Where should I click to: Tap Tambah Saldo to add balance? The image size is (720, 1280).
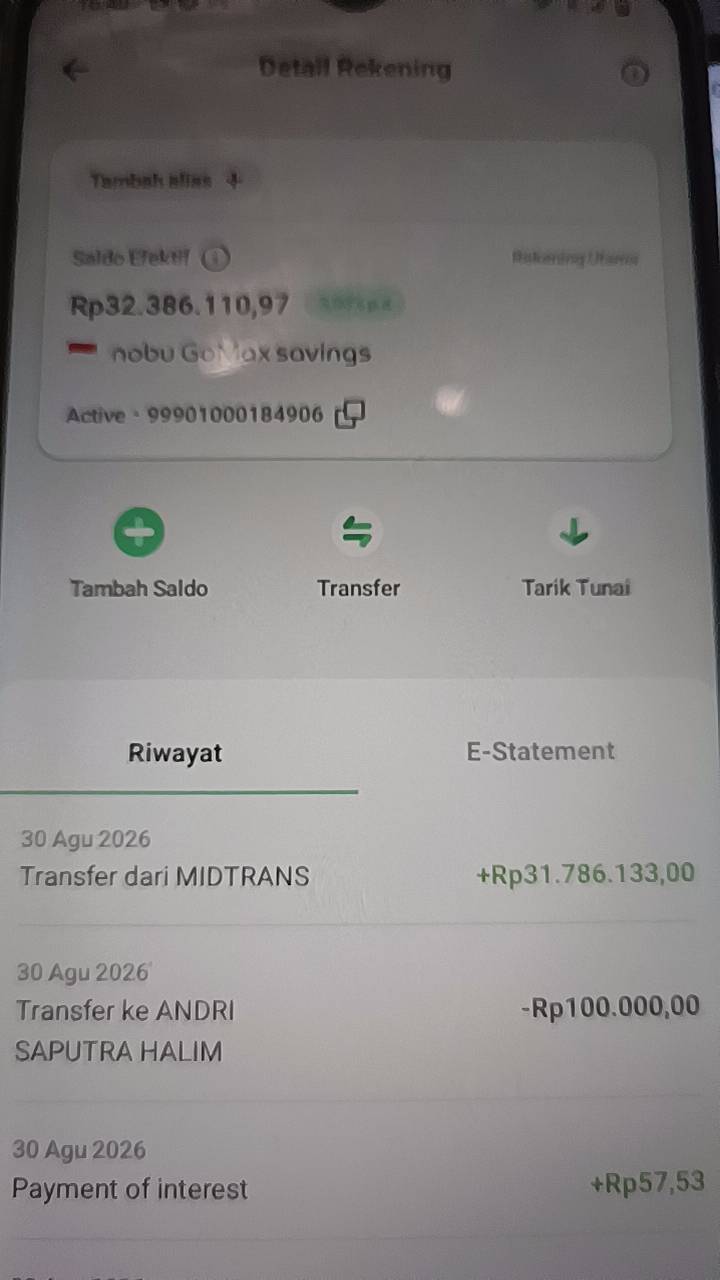[139, 553]
